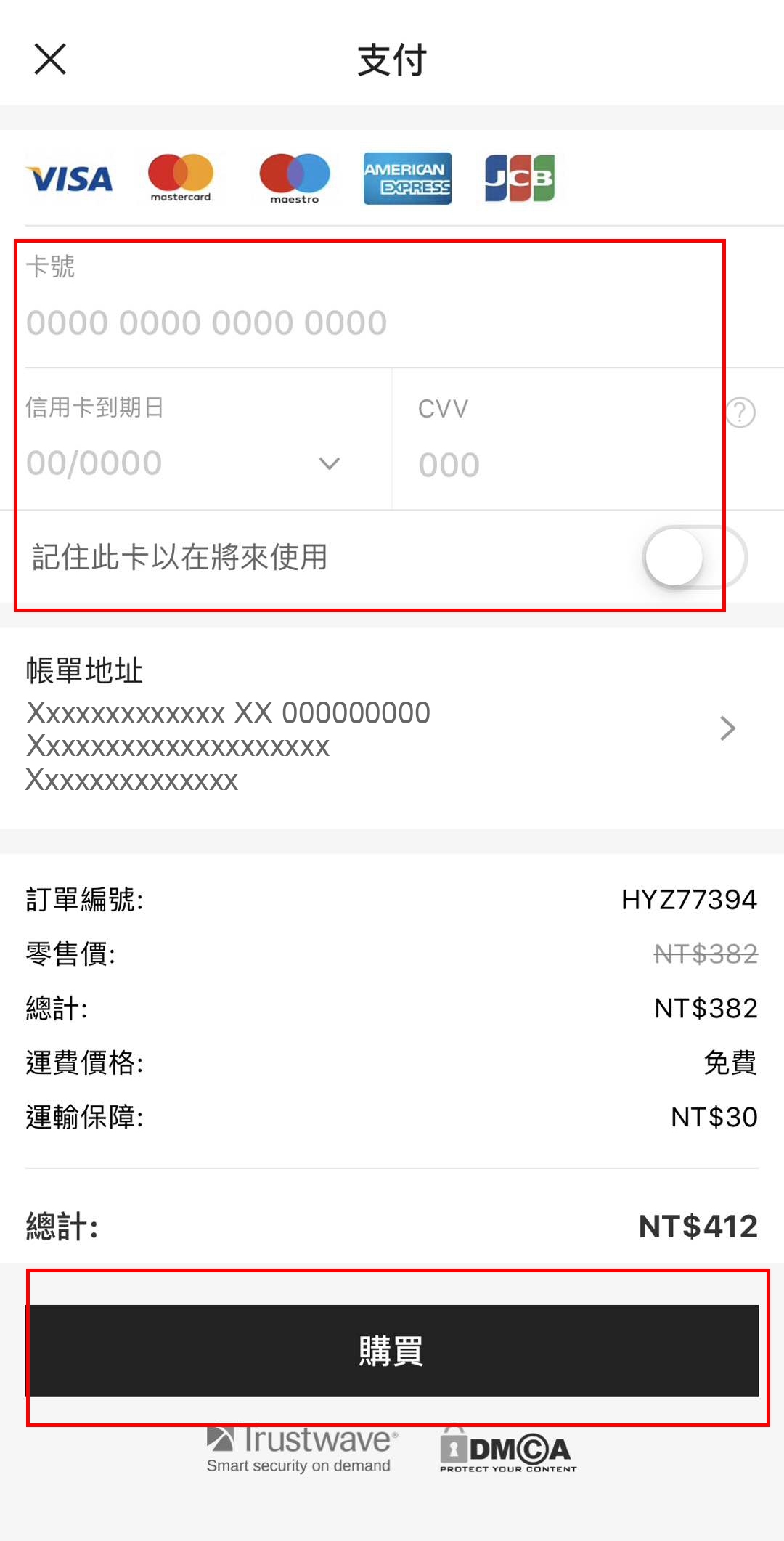Open the CVV help question mark
Screen dimensions: 784x1541
coord(741,412)
